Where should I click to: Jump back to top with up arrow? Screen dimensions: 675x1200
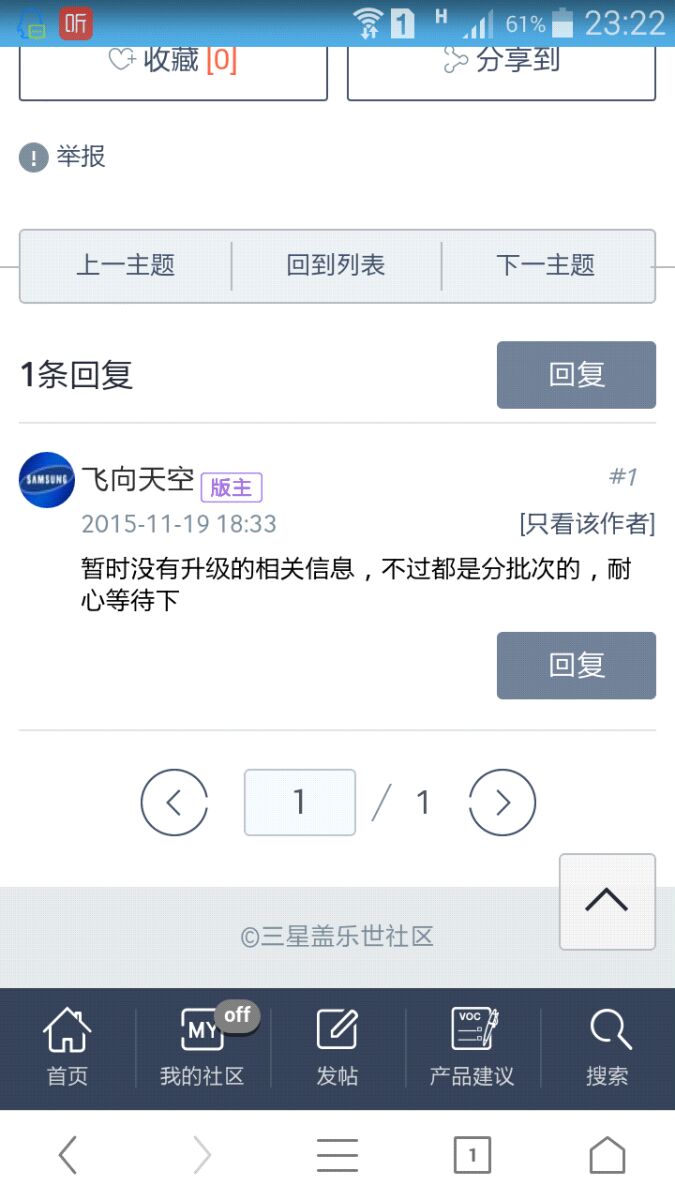point(607,901)
